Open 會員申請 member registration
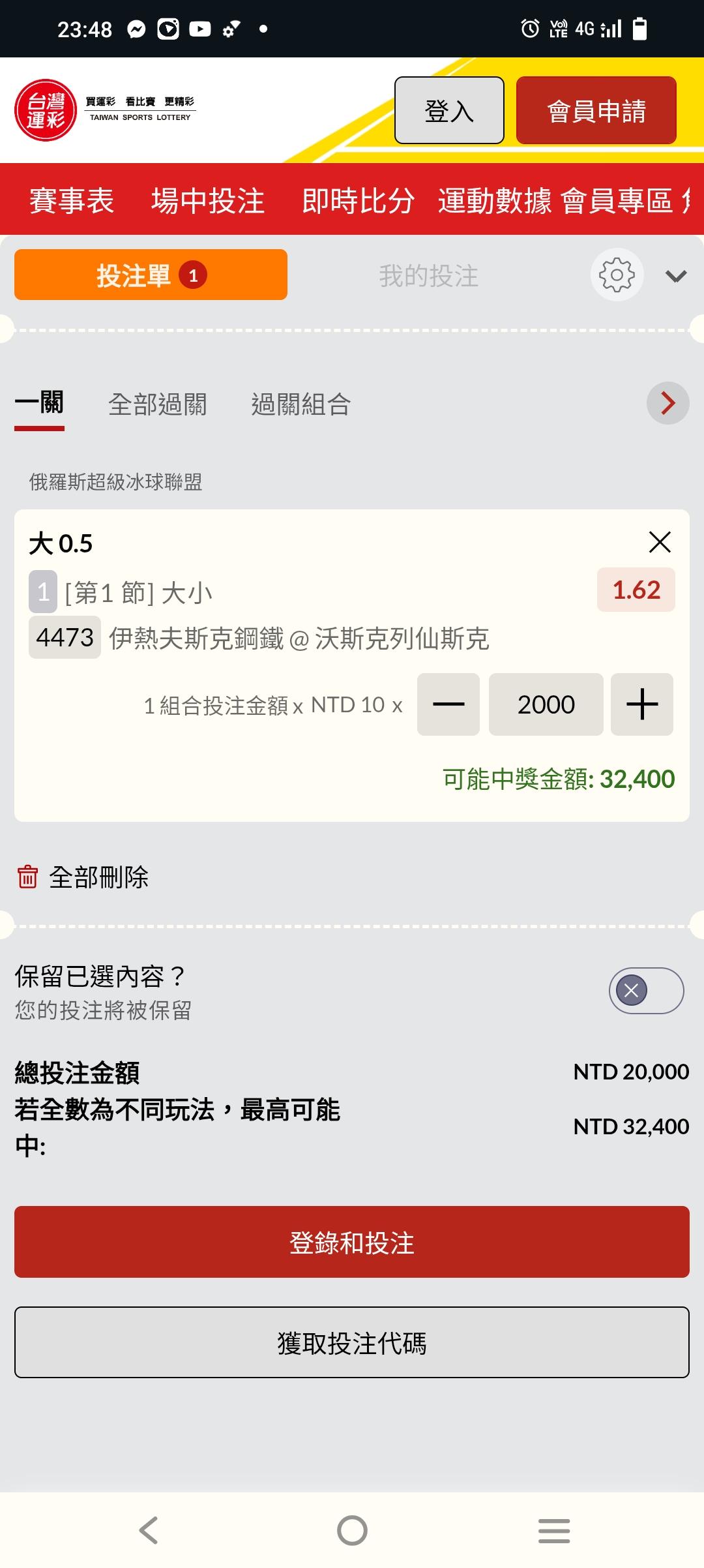 pos(596,110)
